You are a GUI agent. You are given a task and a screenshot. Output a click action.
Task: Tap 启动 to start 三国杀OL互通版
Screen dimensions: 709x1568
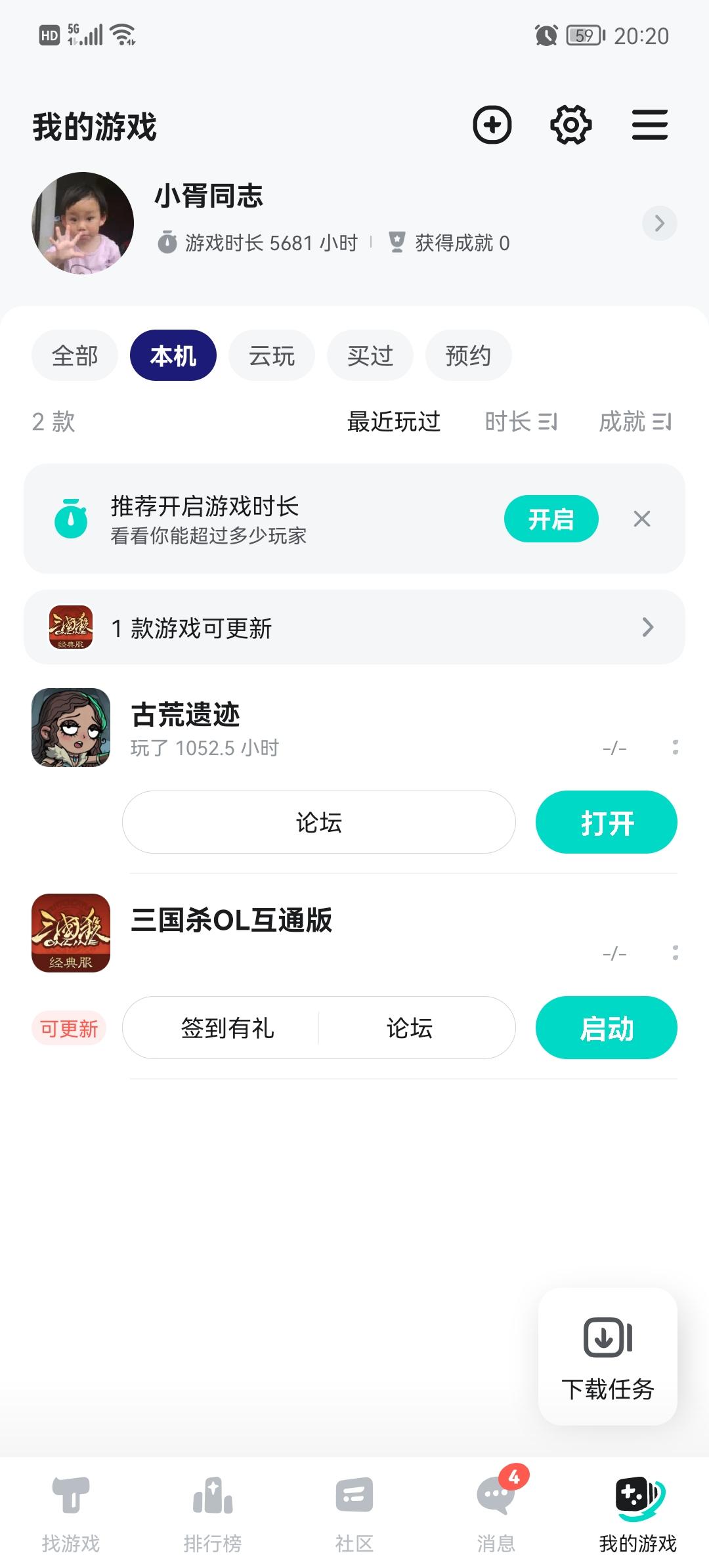[x=606, y=1028]
